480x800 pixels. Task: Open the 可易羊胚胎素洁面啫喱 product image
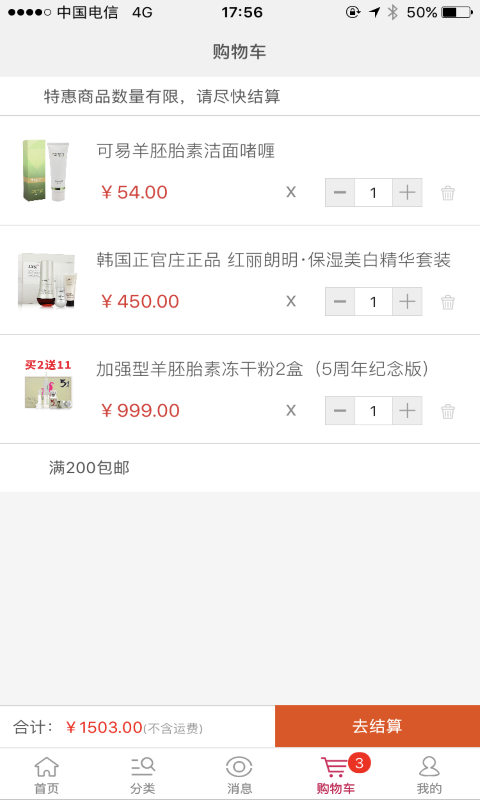coord(46,170)
